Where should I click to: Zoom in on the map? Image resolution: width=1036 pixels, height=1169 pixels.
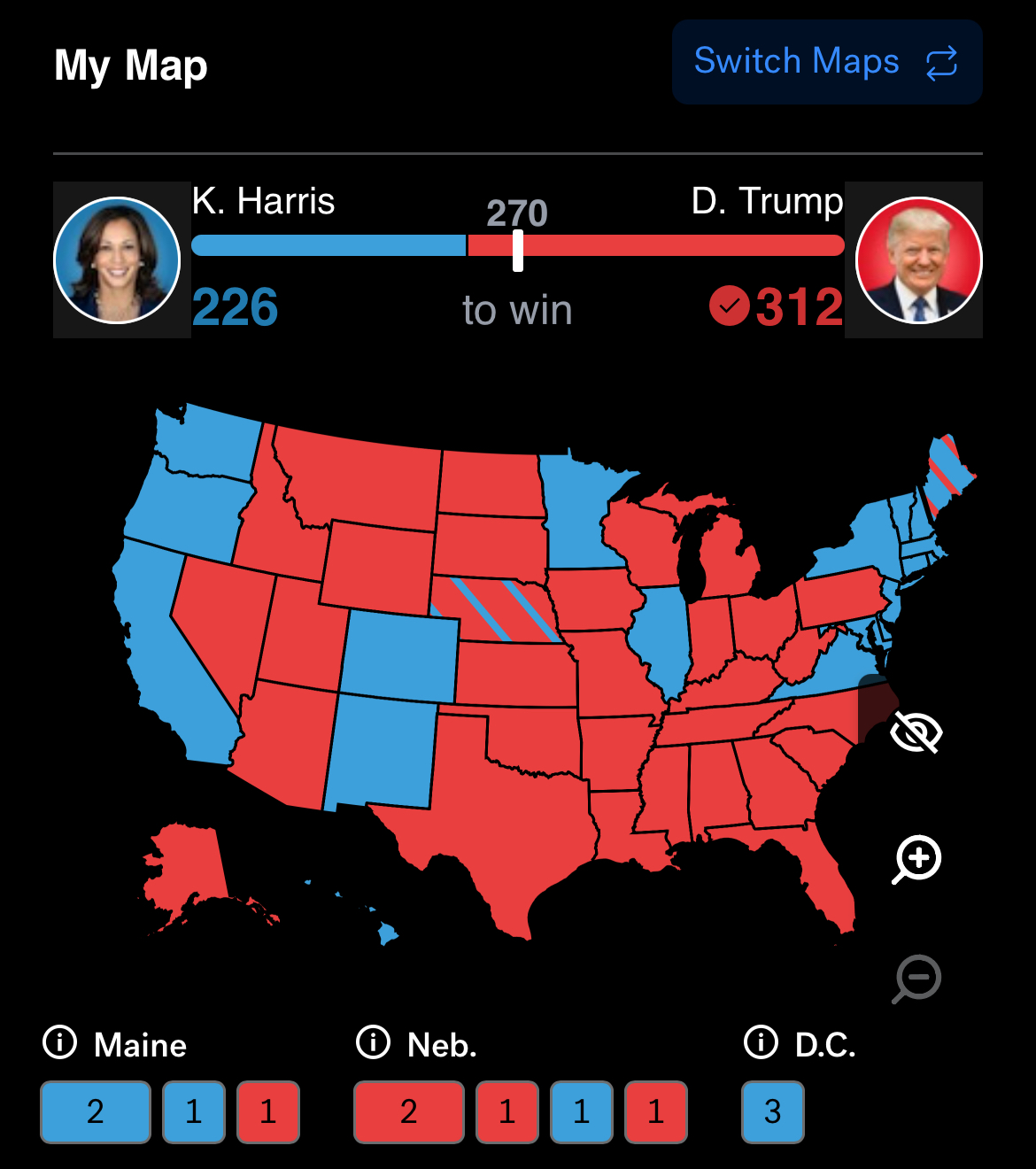(x=916, y=858)
